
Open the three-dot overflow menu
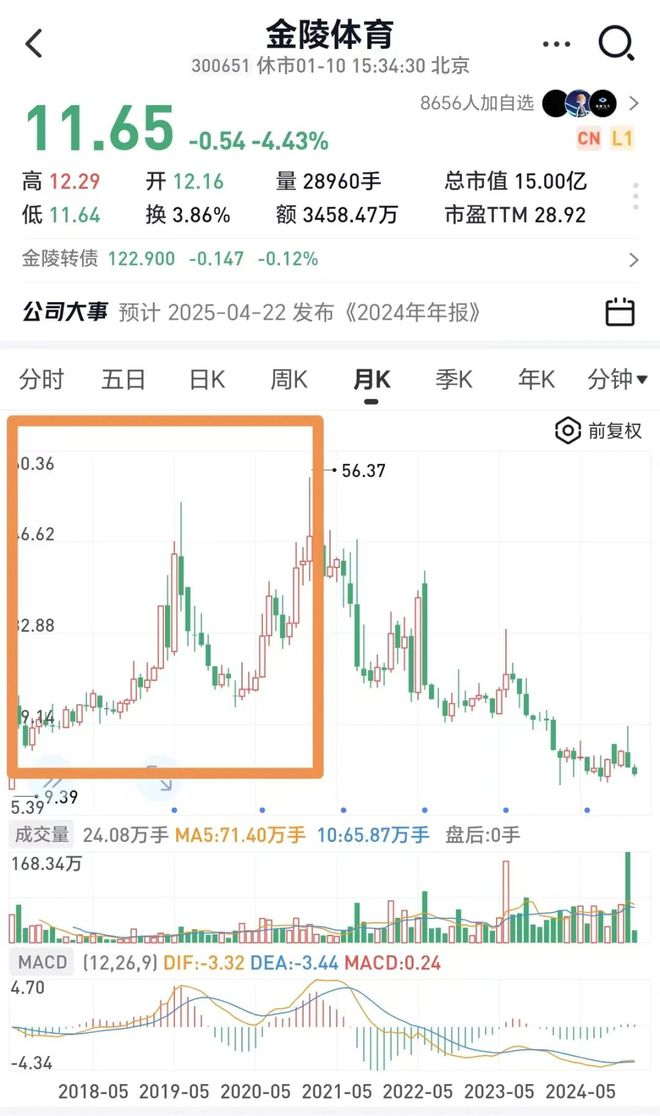point(555,43)
